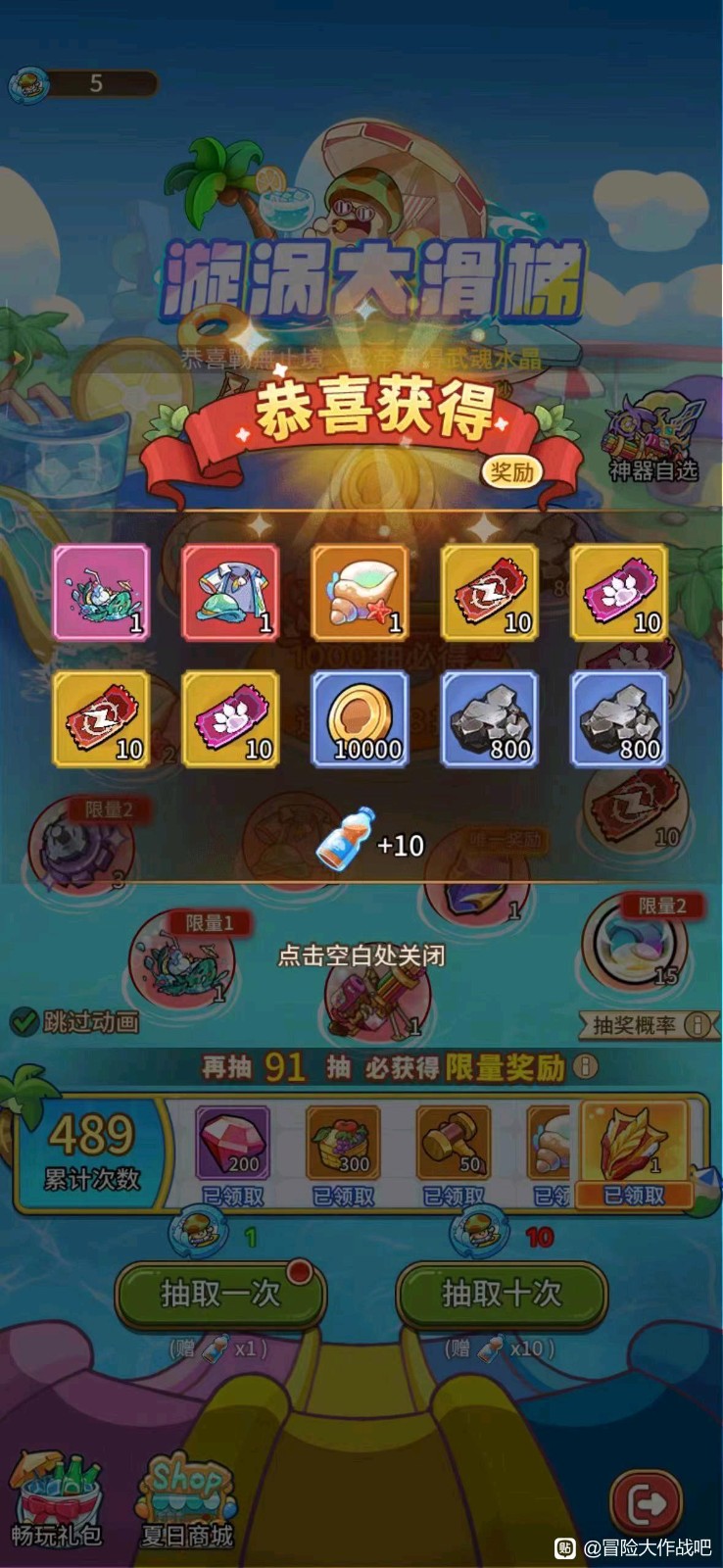
Task: Open 抽奖概率 info
Action: (x=647, y=1025)
